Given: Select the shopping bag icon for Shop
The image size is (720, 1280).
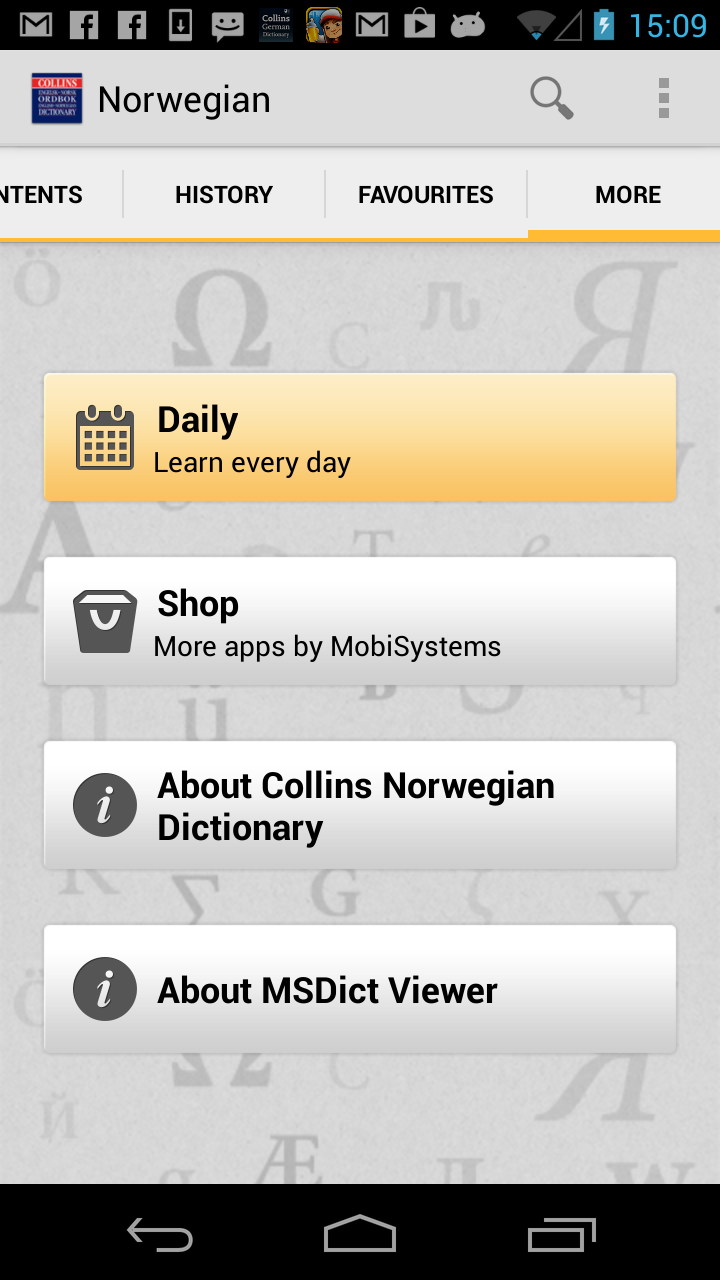Looking at the screenshot, I should (x=104, y=620).
